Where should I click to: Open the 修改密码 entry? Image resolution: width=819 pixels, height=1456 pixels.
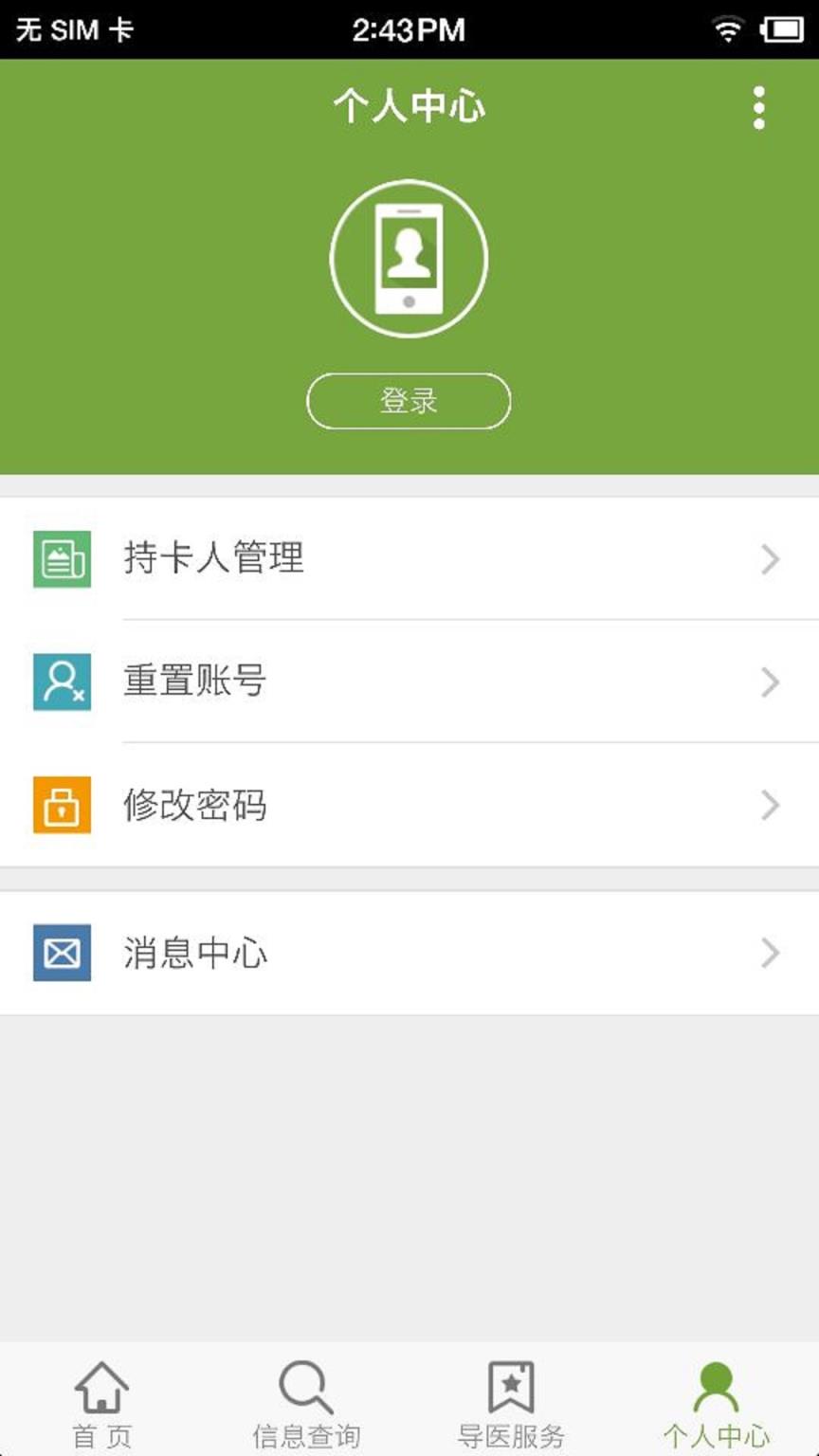[408, 806]
